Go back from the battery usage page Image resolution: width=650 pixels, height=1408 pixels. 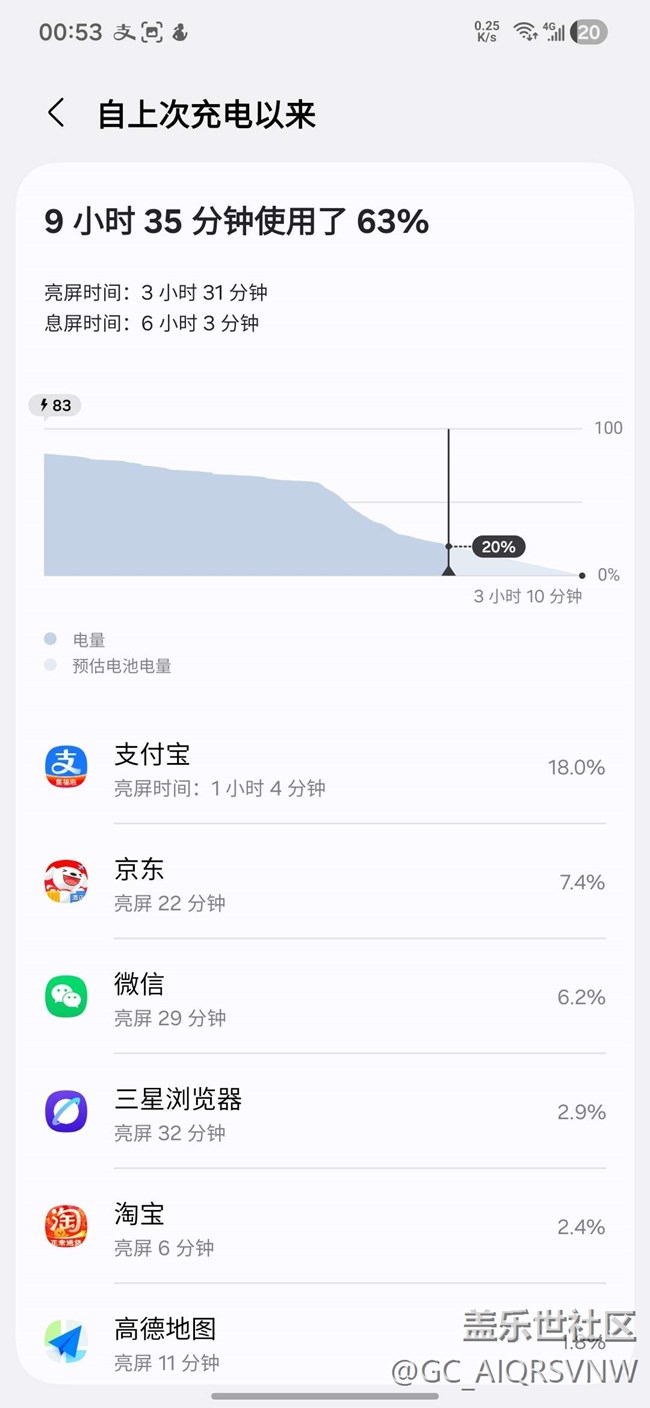click(56, 114)
